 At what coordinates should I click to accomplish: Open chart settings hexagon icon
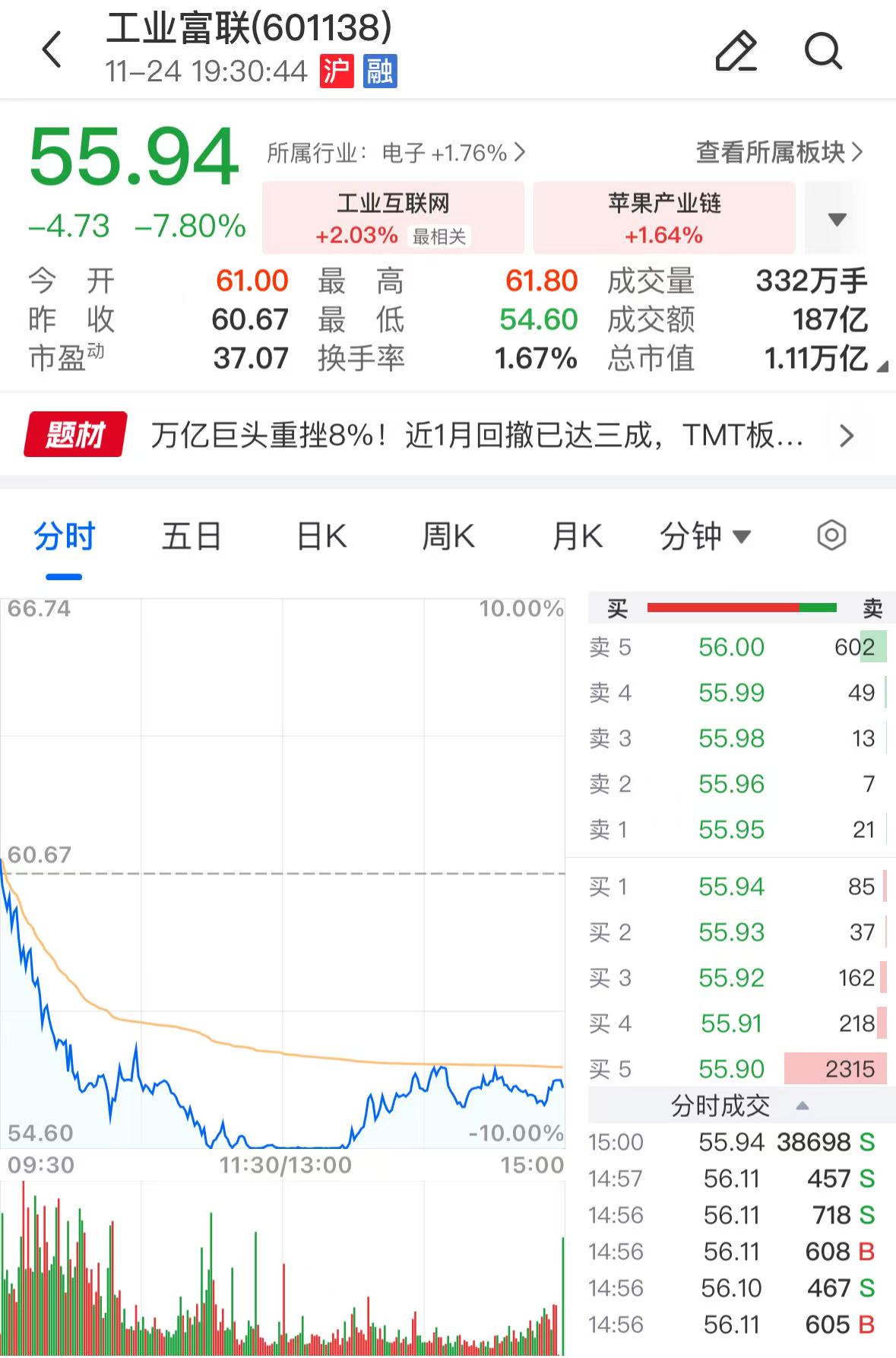(831, 535)
